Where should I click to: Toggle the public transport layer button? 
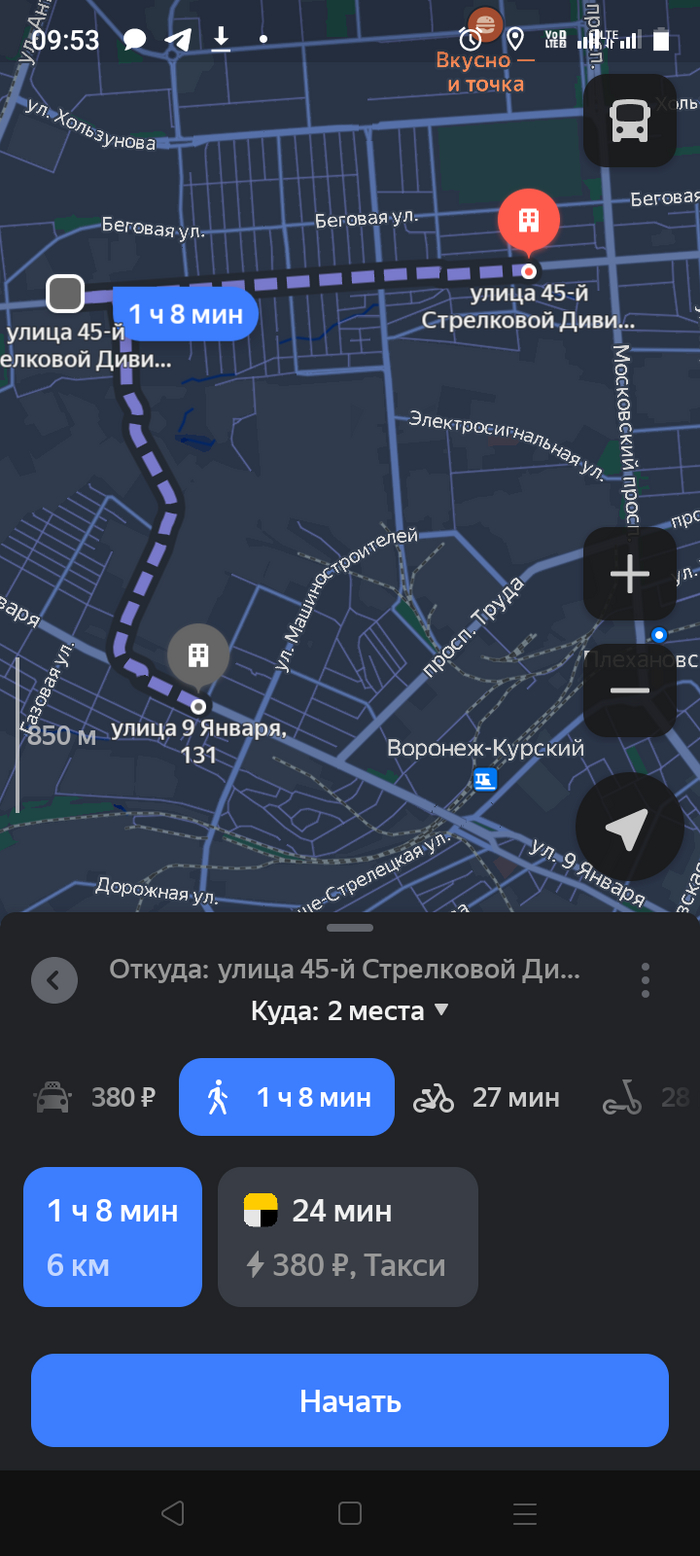[629, 121]
